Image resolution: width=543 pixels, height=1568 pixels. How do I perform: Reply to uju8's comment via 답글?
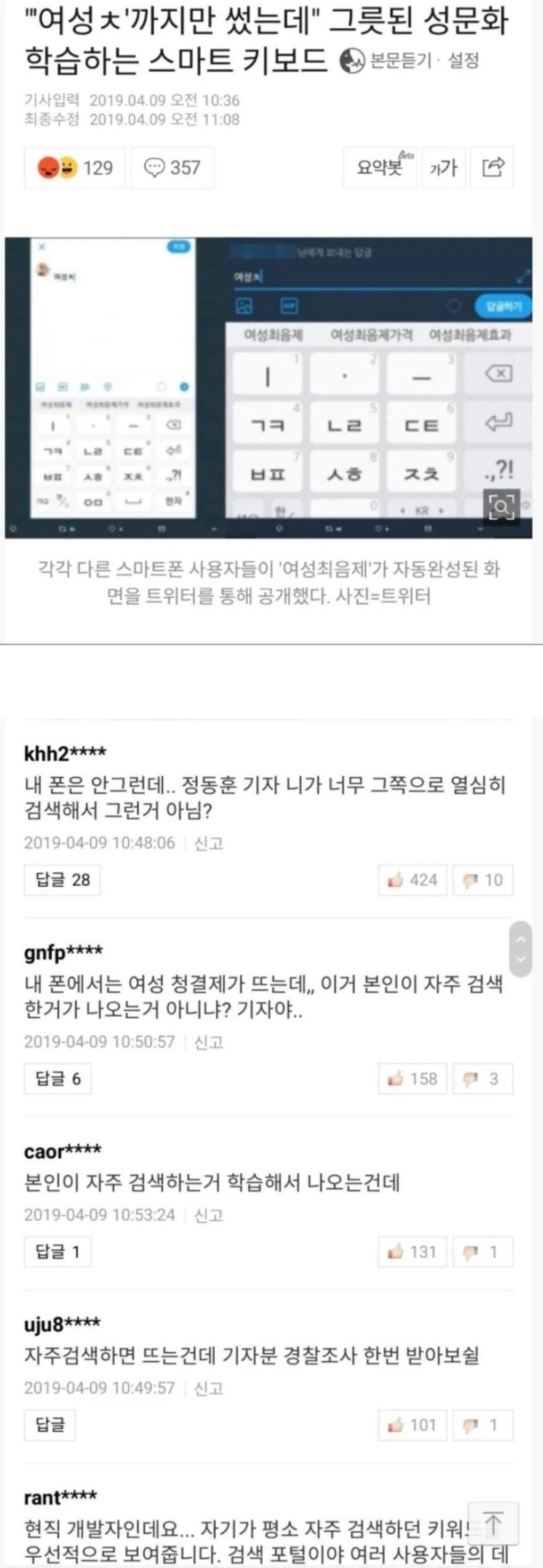(50, 1424)
